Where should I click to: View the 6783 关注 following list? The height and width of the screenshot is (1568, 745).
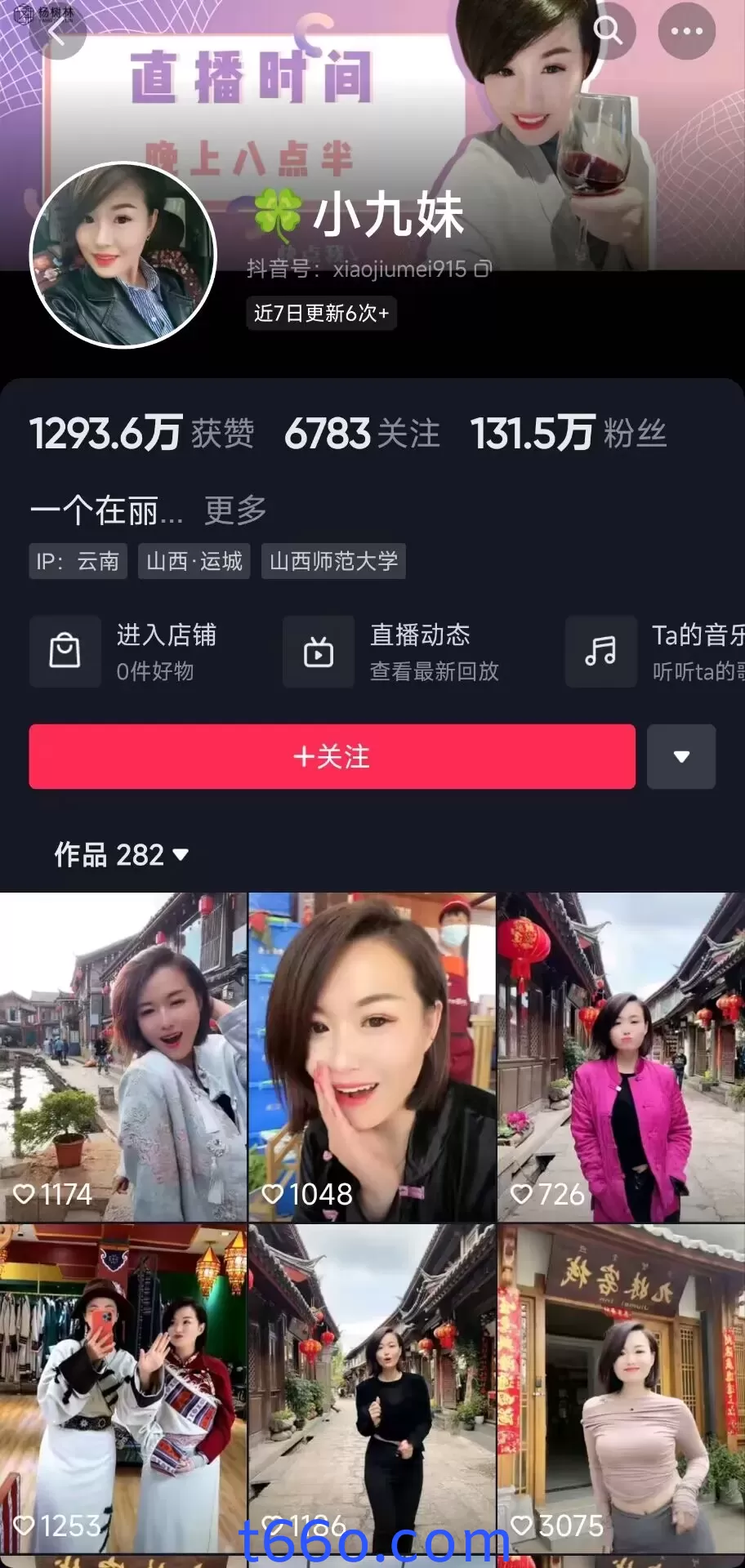363,433
